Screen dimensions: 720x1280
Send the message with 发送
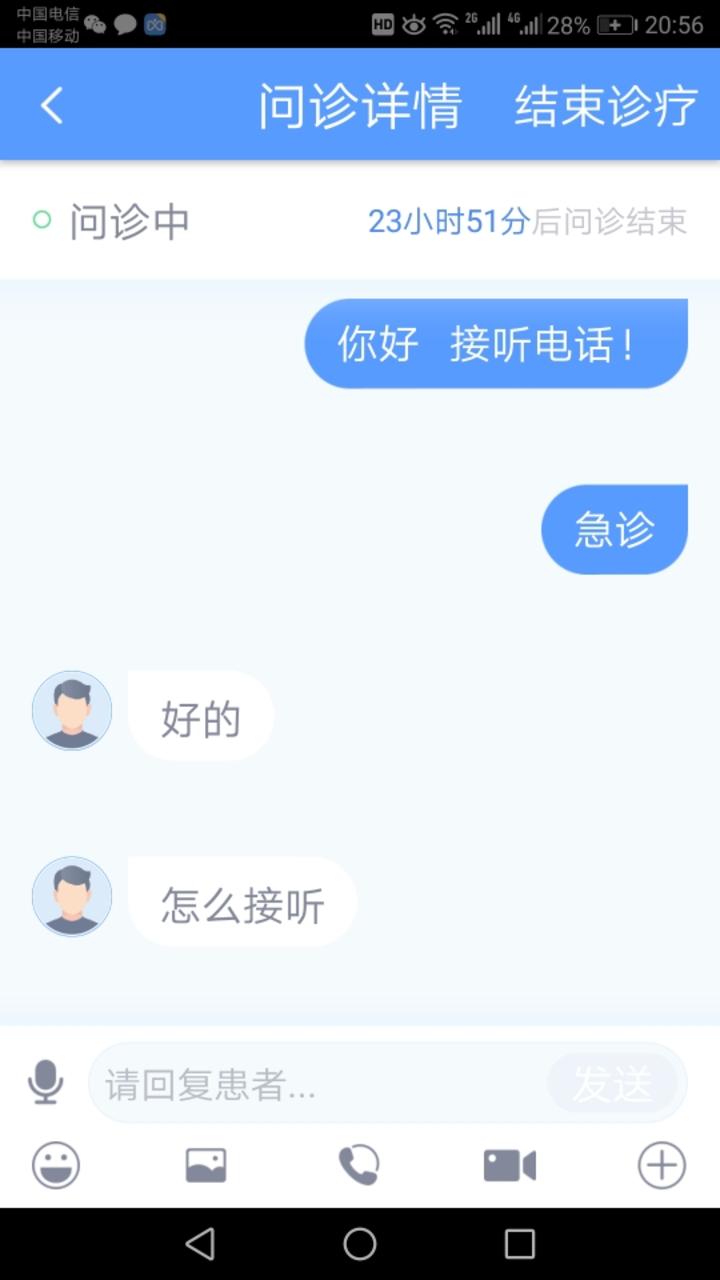click(612, 1084)
